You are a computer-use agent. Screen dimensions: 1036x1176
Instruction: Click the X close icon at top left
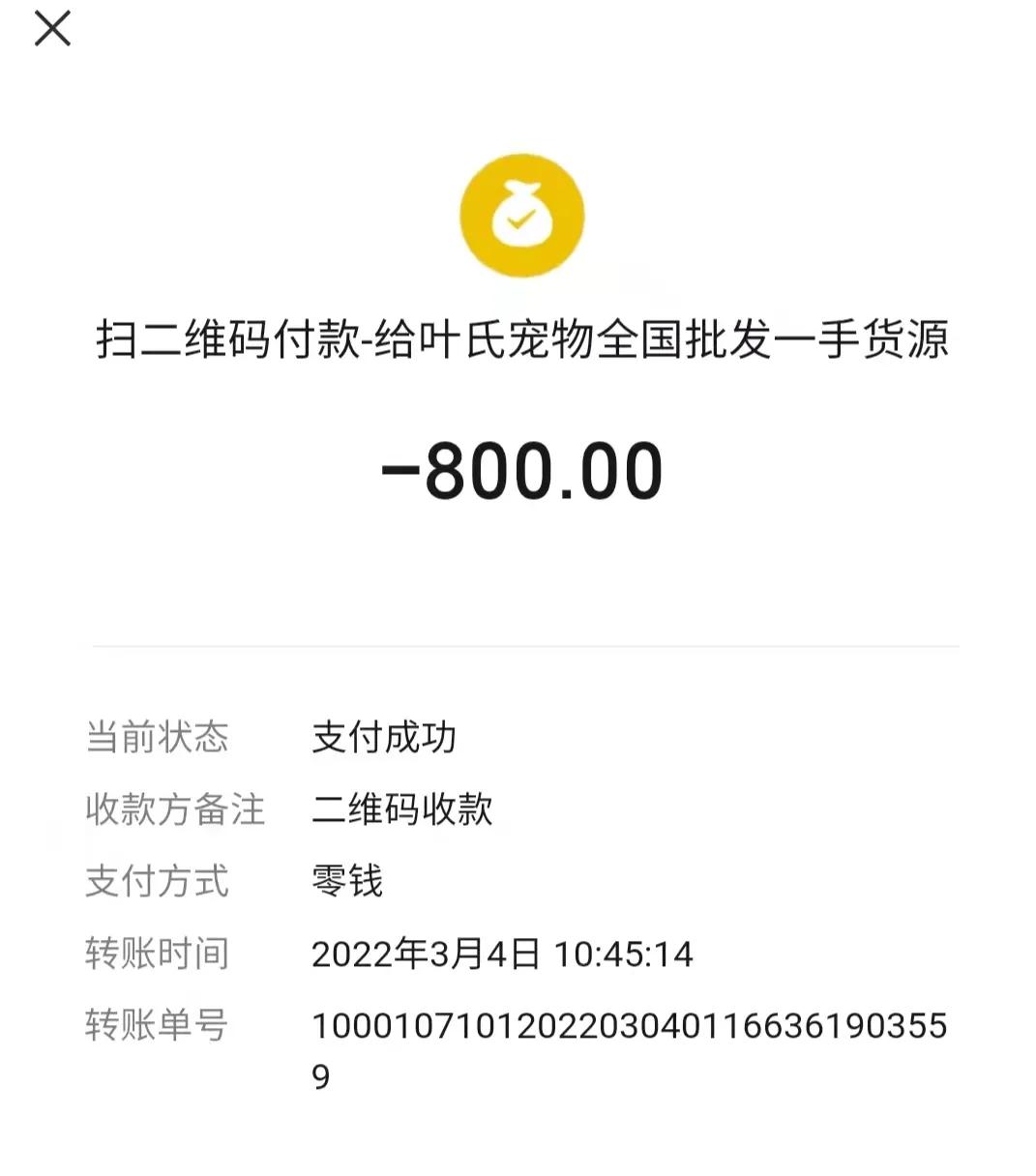[52, 28]
